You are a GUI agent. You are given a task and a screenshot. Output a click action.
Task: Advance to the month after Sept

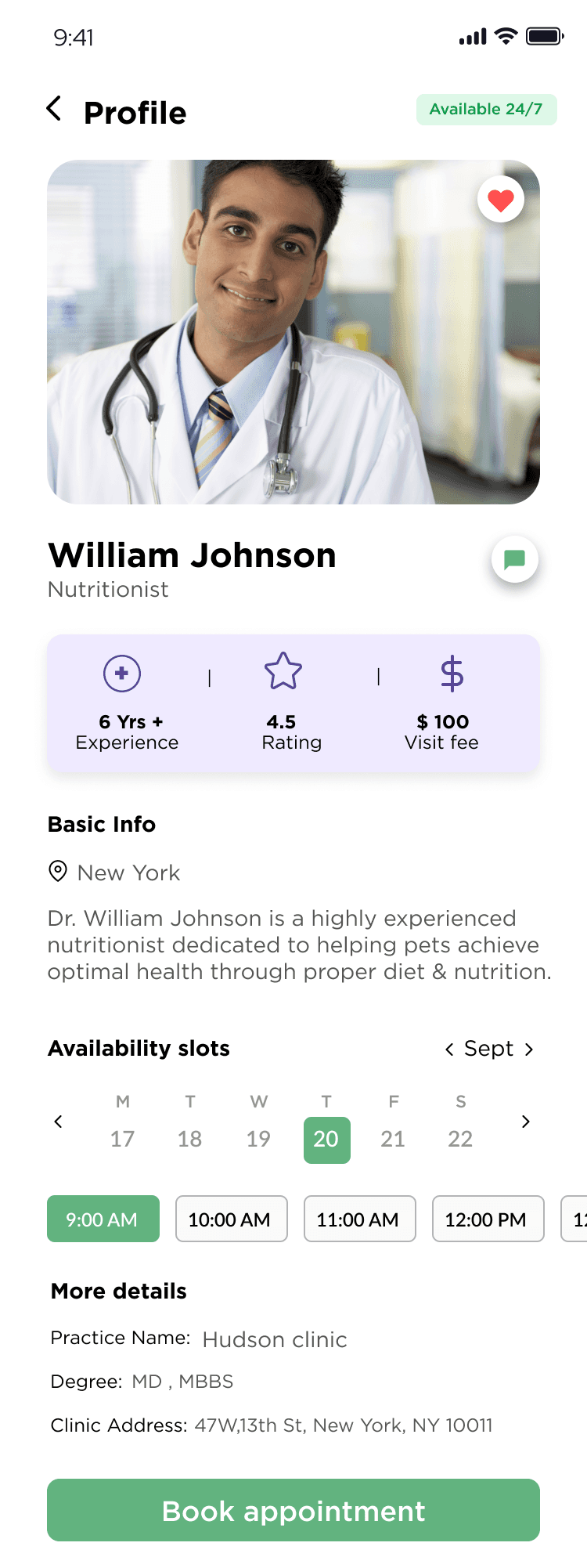[x=529, y=1050]
